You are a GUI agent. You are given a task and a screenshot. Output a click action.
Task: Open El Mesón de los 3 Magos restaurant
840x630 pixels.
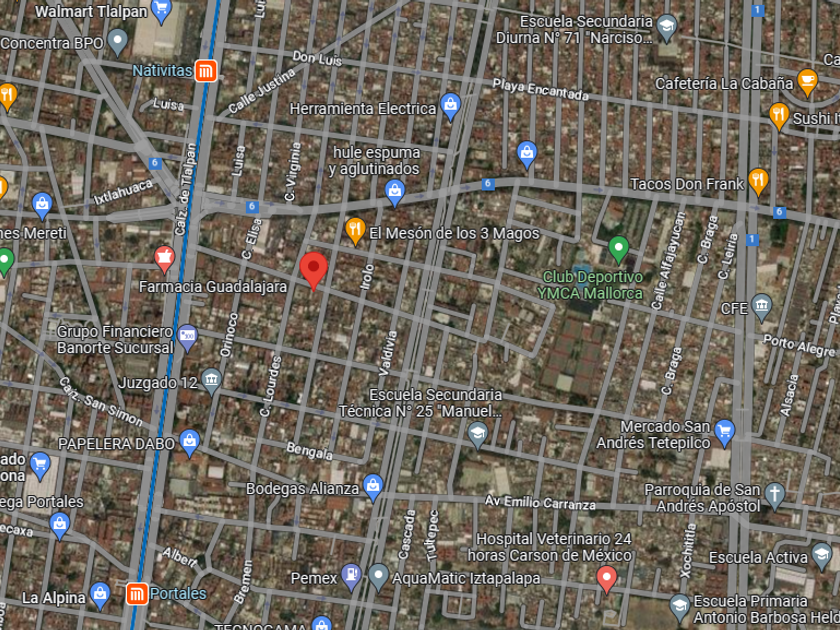click(x=355, y=231)
